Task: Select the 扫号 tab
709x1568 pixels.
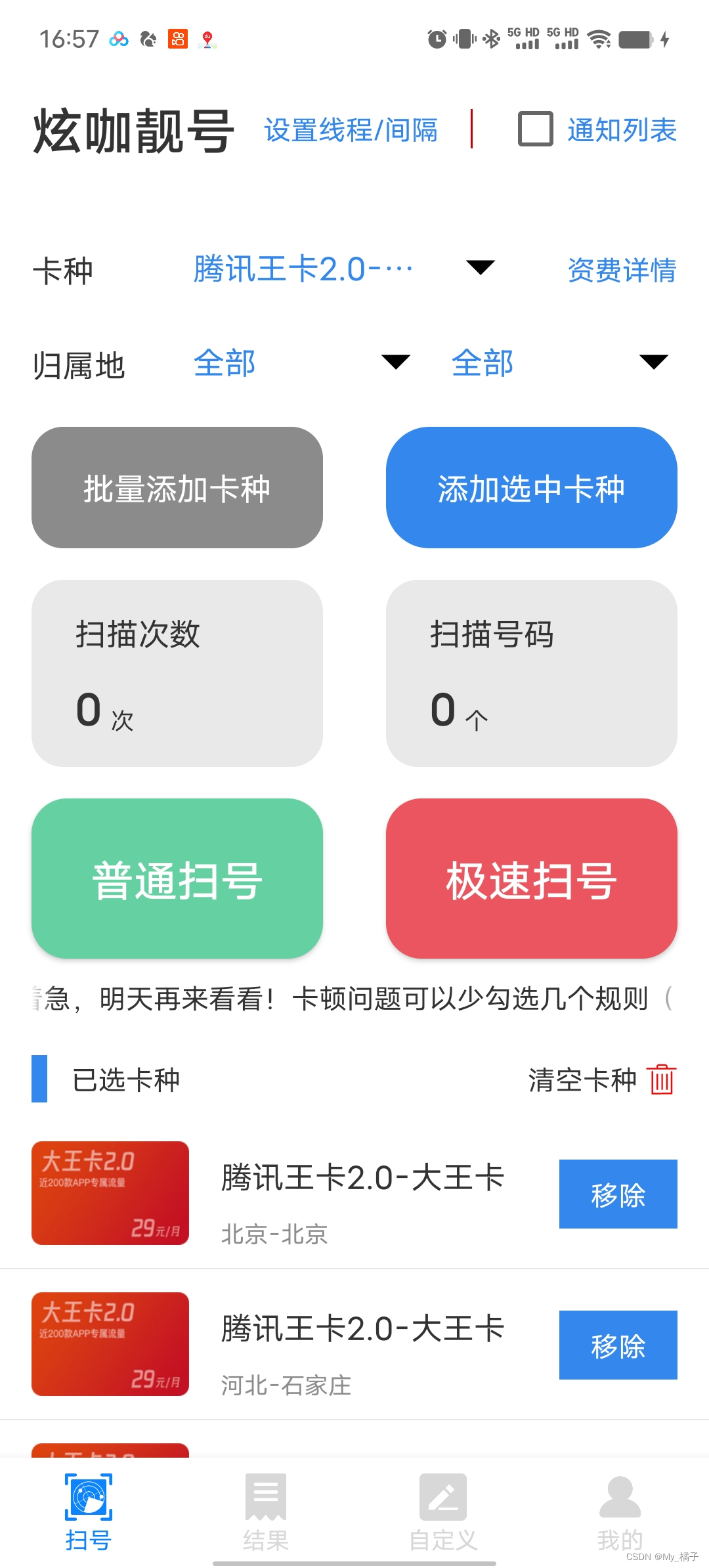Action: pyautogui.click(x=89, y=1512)
